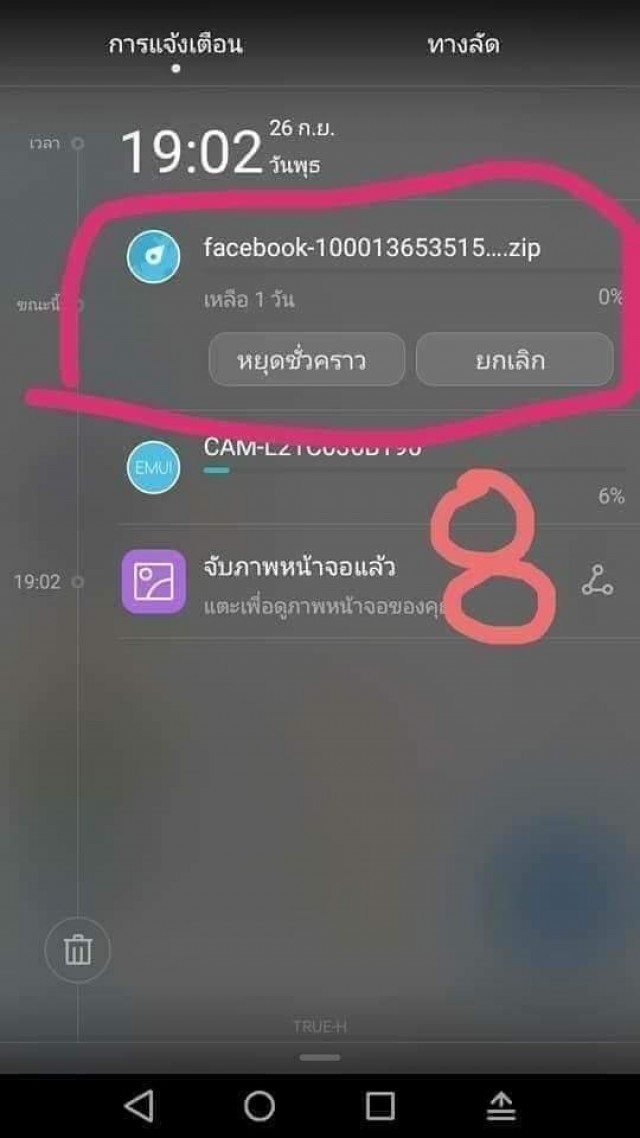Pause the facebook zip download with หยุดชั่วคราว

pyautogui.click(x=307, y=360)
